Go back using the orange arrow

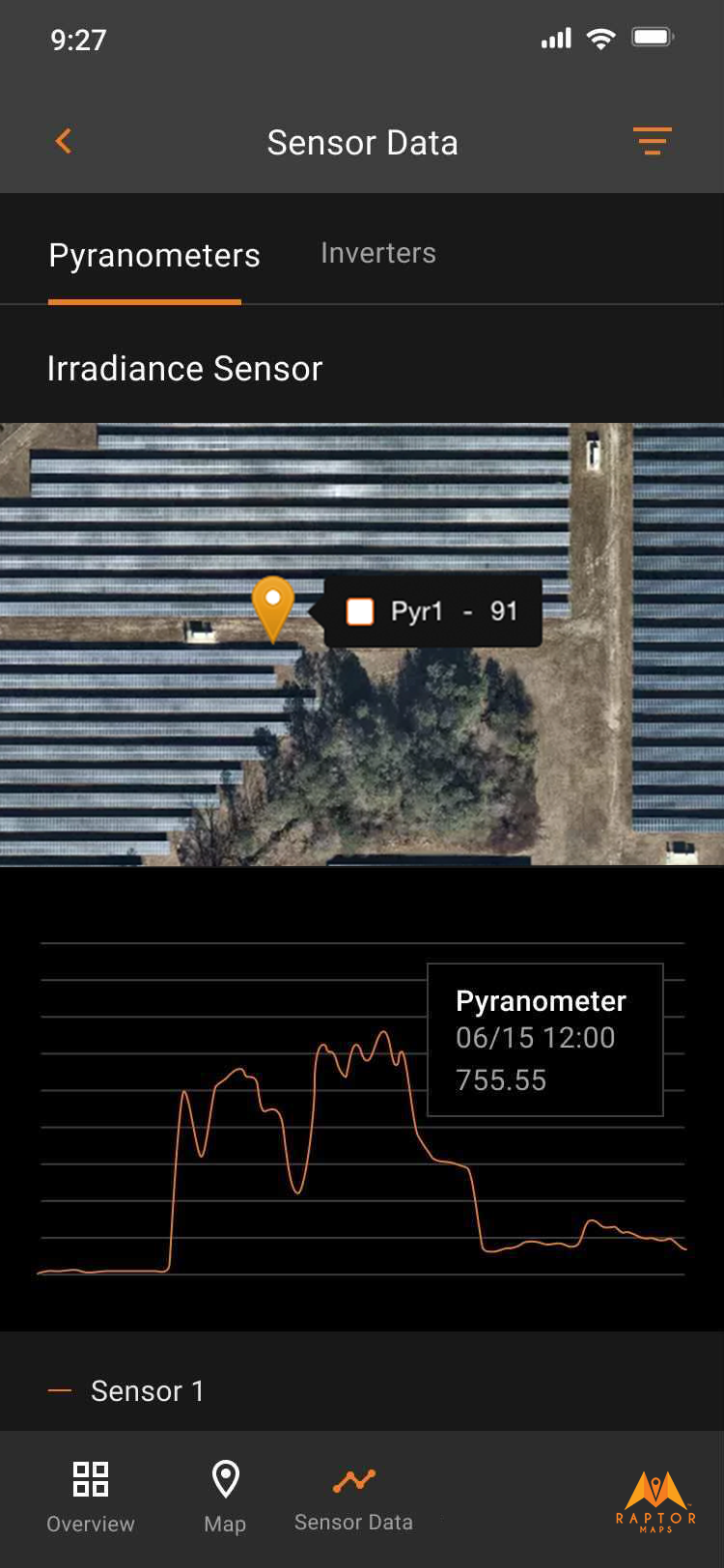pyautogui.click(x=64, y=141)
